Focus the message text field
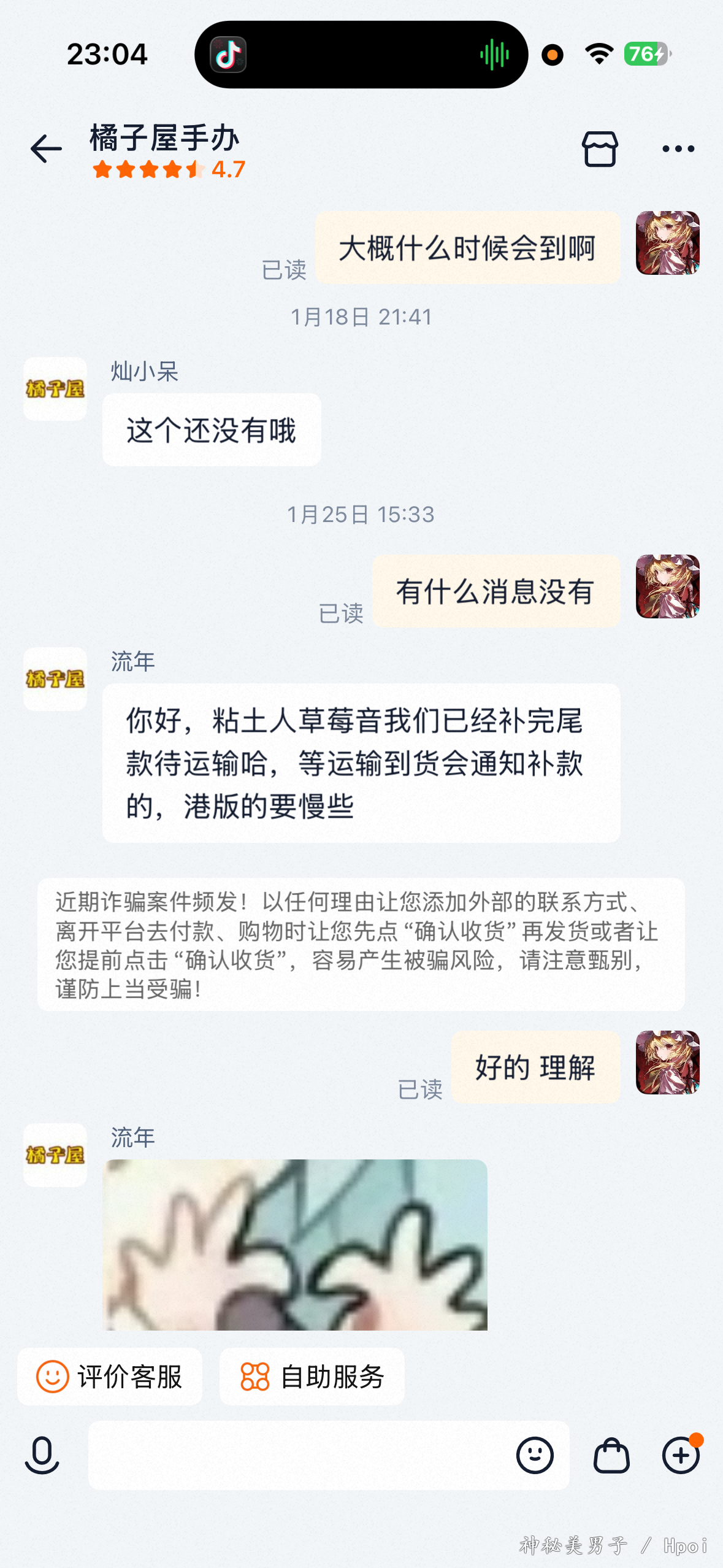This screenshot has width=723, height=1568. (300, 1455)
